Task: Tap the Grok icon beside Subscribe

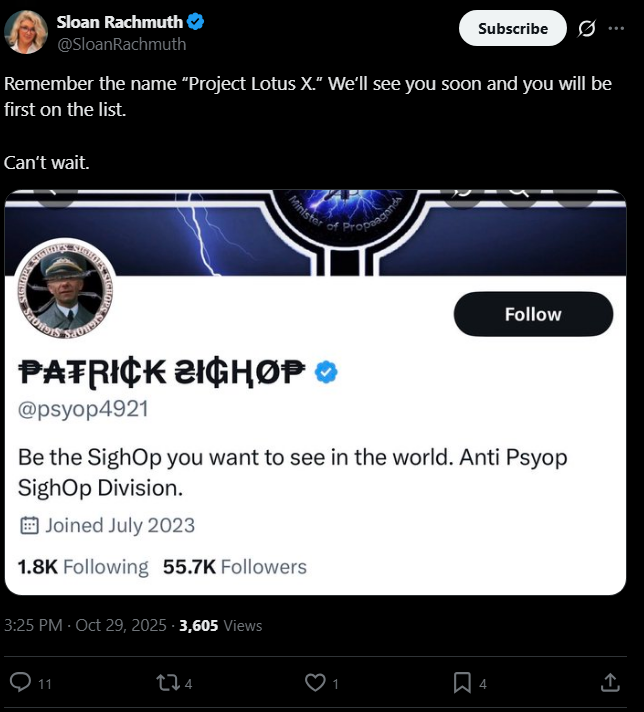Action: click(587, 28)
